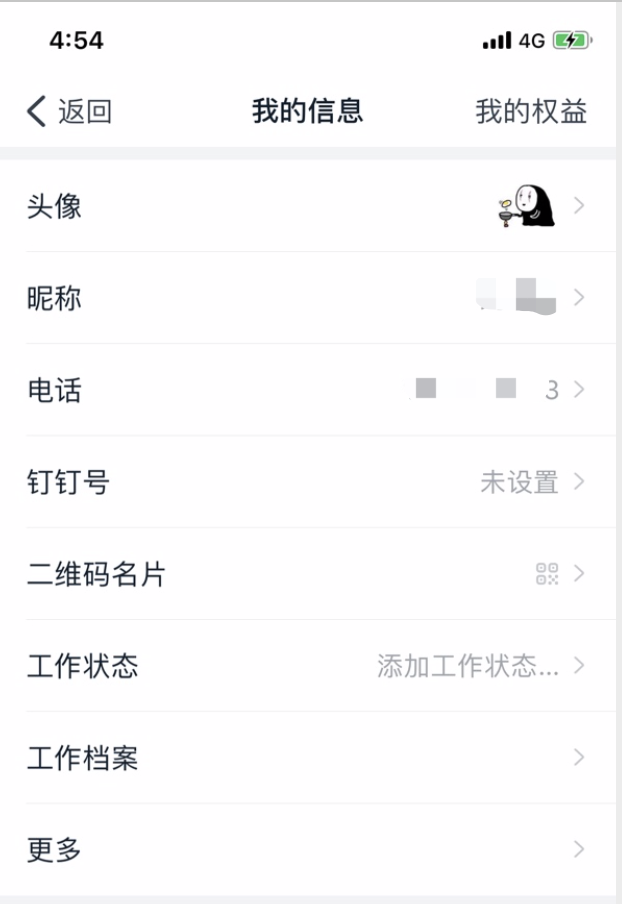This screenshot has width=622, height=904.
Task: Go back using 返回 button
Action: coord(68,112)
